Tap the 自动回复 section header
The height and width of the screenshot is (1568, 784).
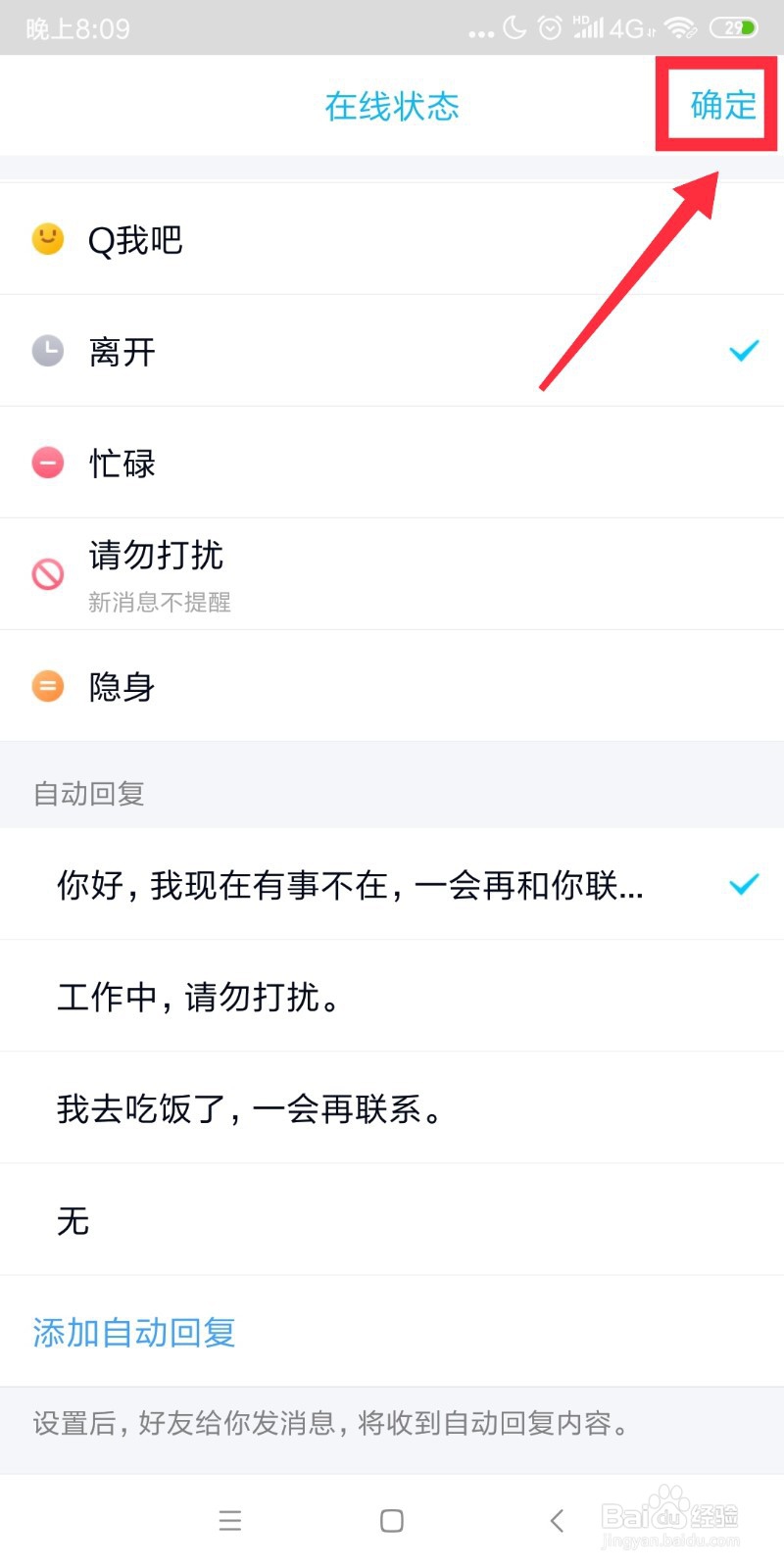click(87, 793)
